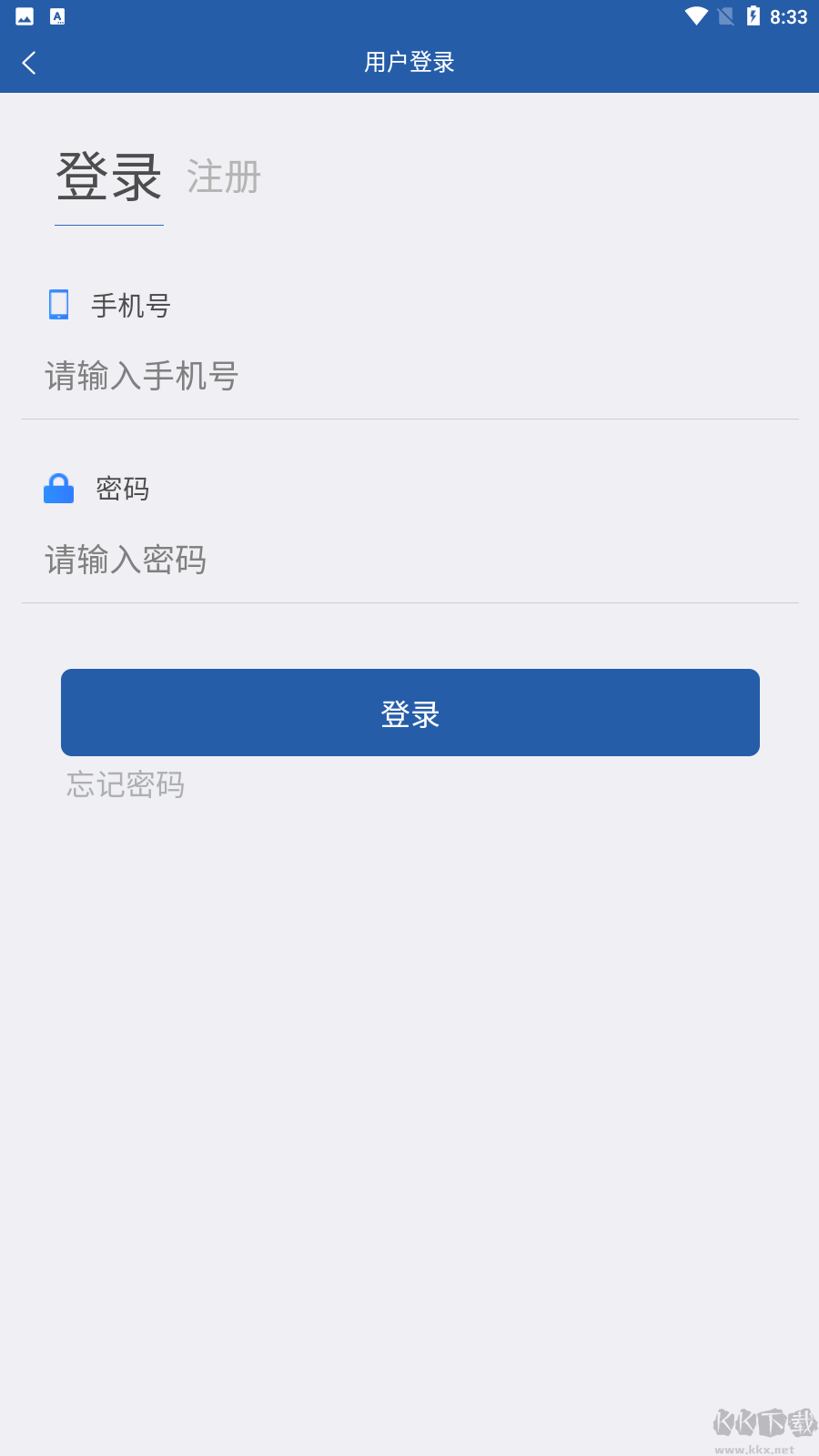Click the battery indicator in the status bar
Viewport: 819px width, 1456px height.
tap(752, 15)
